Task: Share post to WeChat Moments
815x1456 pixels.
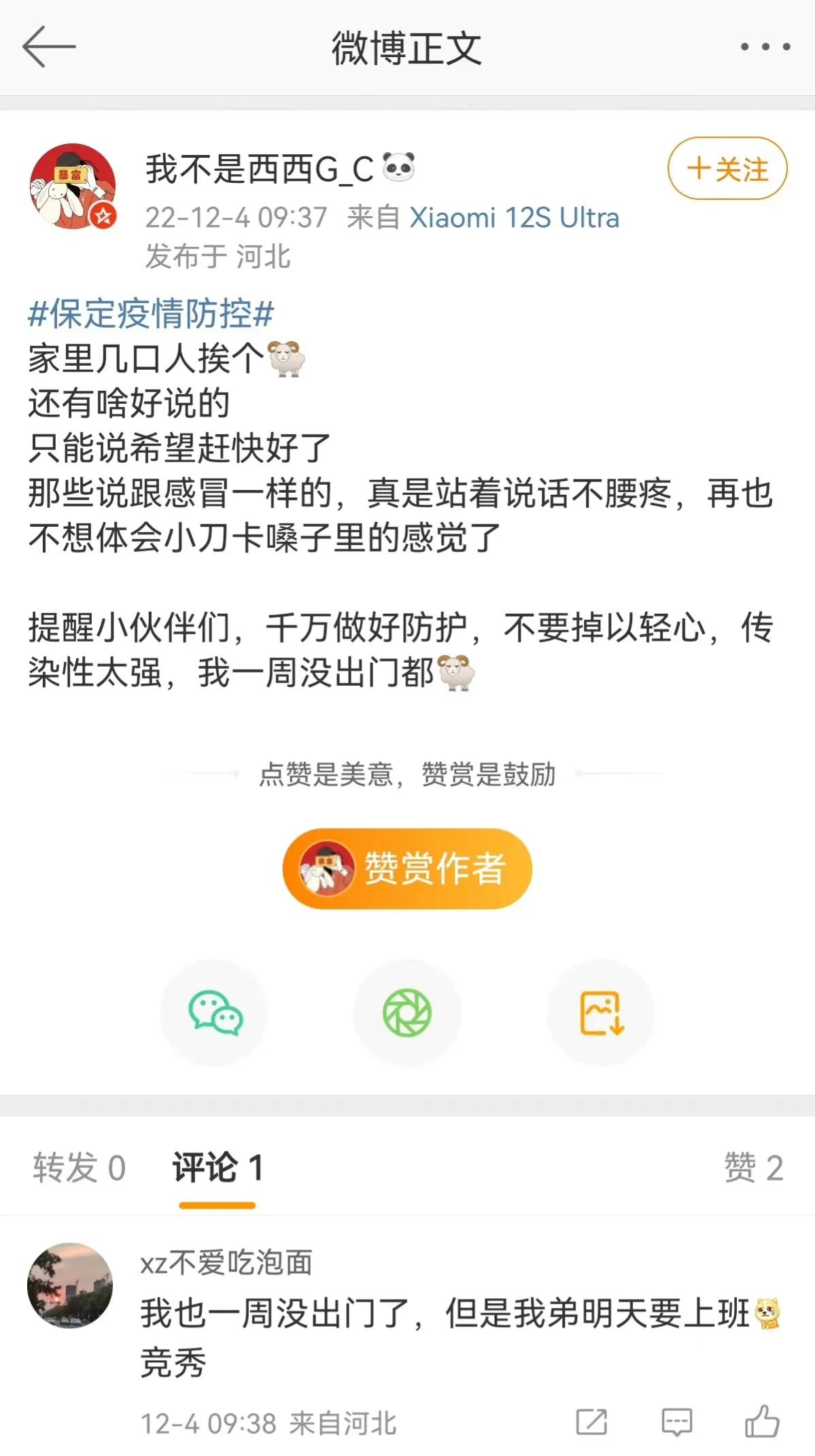Action: [x=406, y=1012]
